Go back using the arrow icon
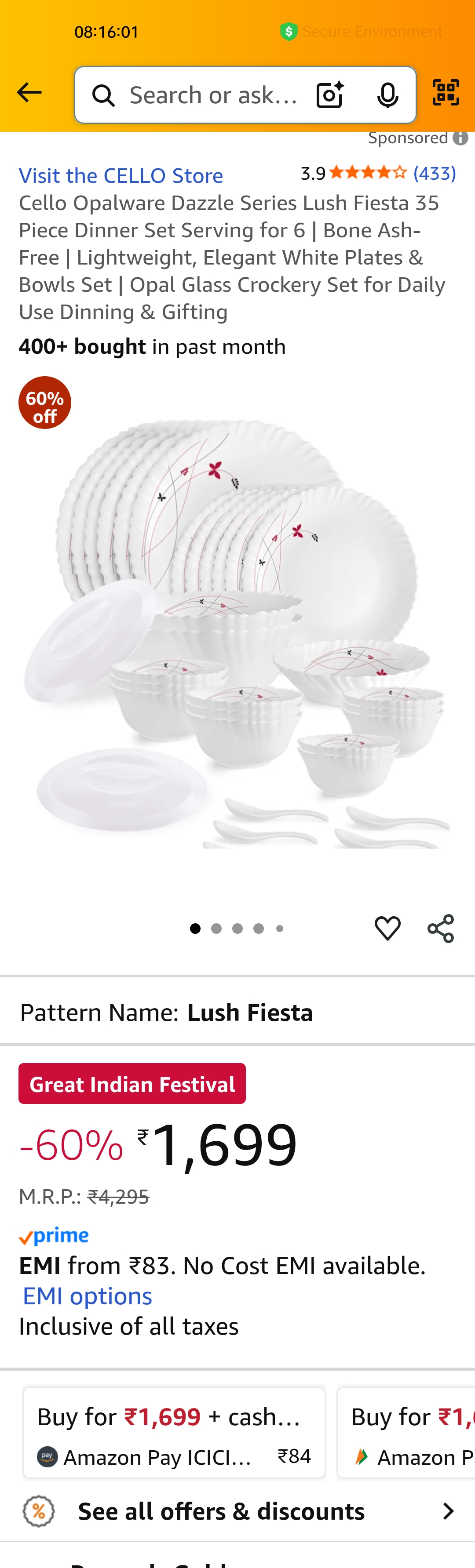Viewport: 475px width, 1568px height. [29, 93]
